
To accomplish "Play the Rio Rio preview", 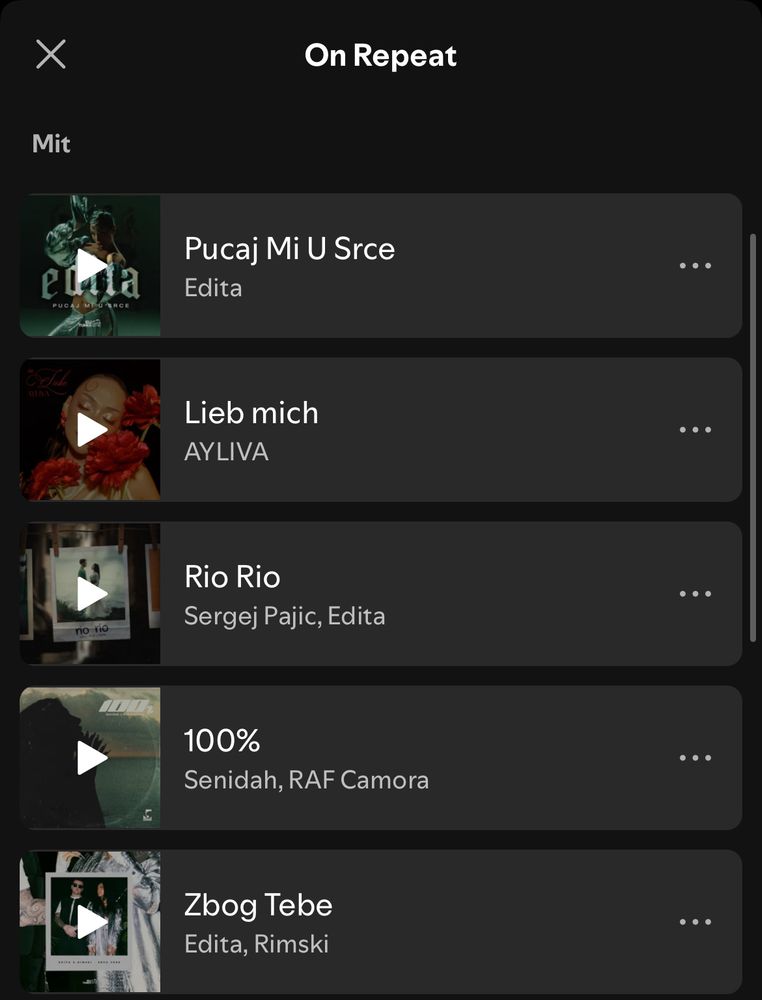I will (91, 594).
